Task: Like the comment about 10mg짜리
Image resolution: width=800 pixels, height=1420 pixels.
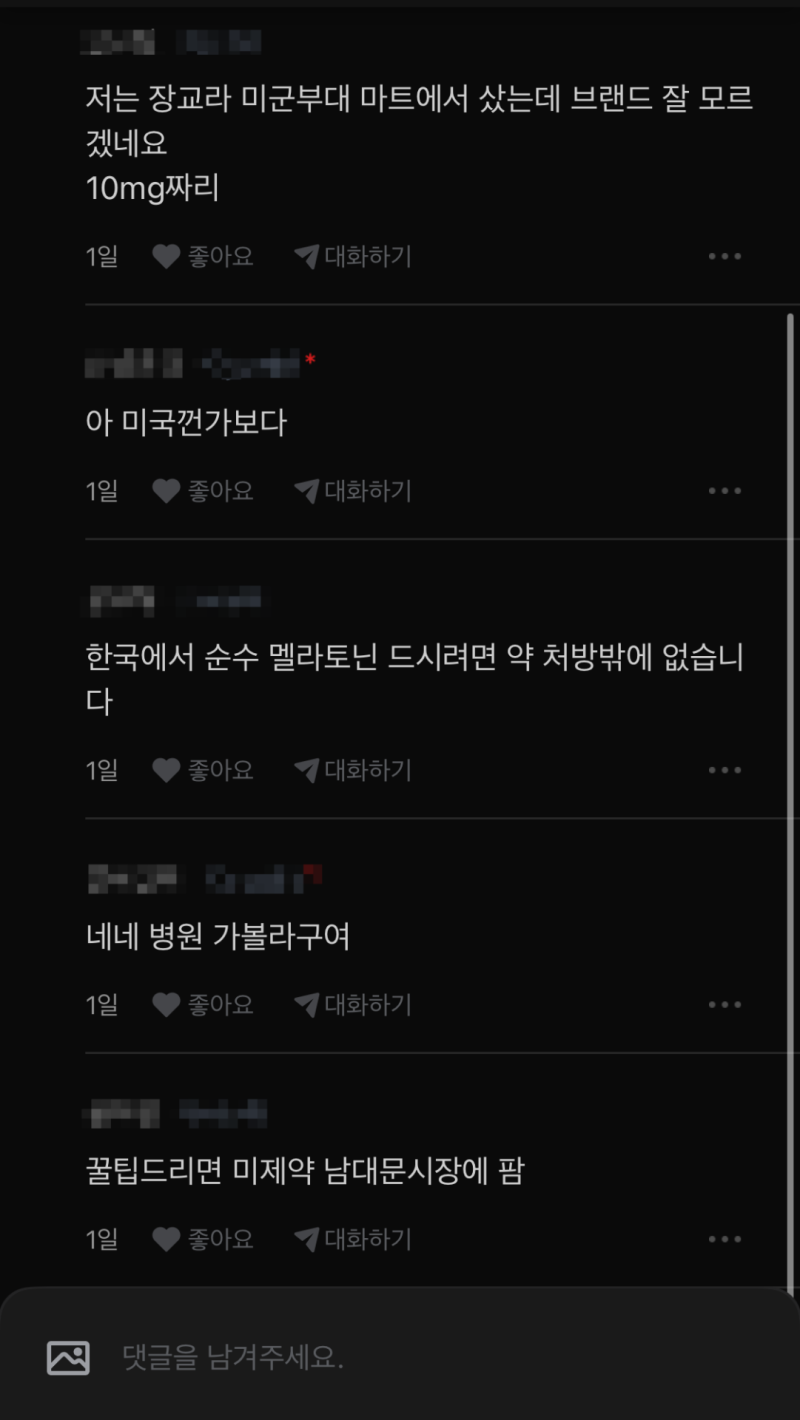Action: [x=203, y=257]
